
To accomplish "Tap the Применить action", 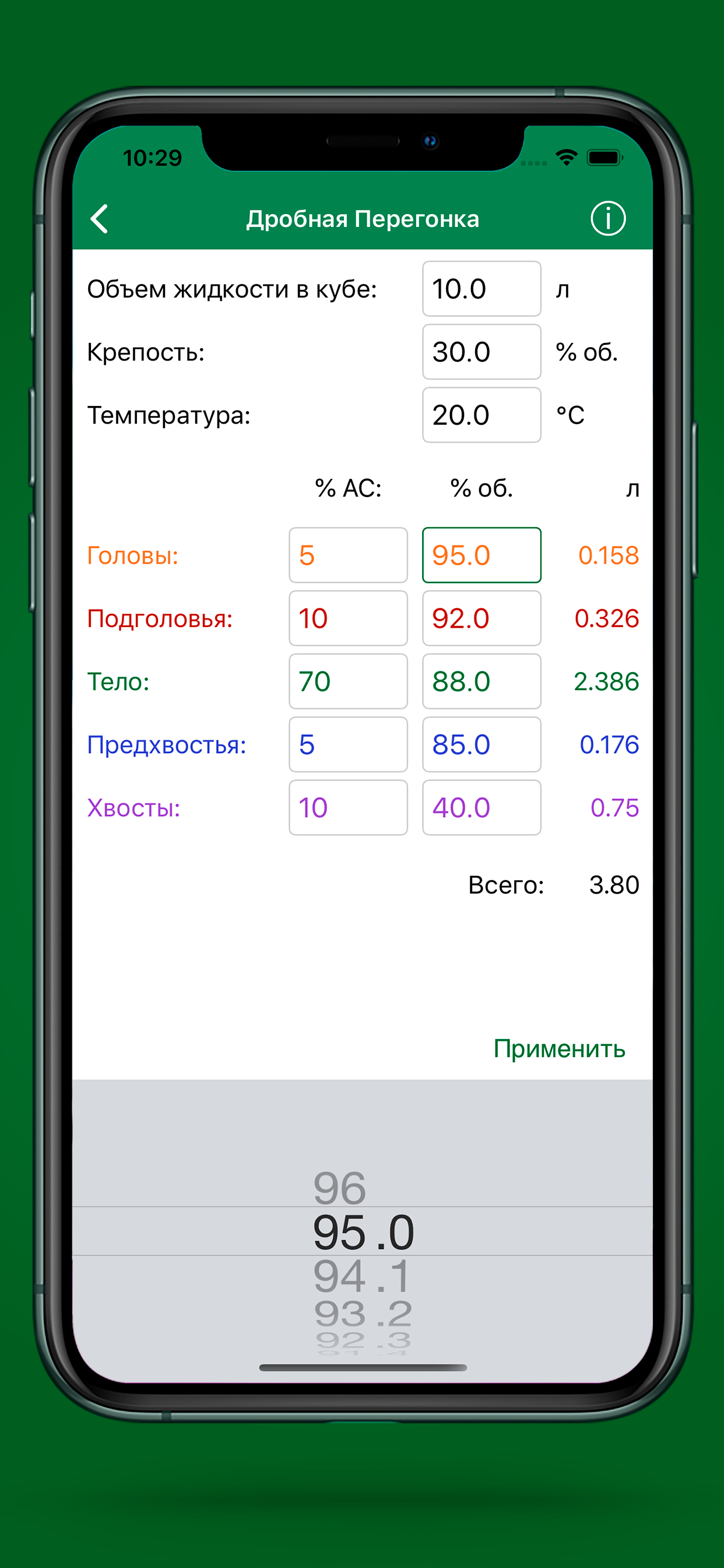I will pyautogui.click(x=559, y=1049).
